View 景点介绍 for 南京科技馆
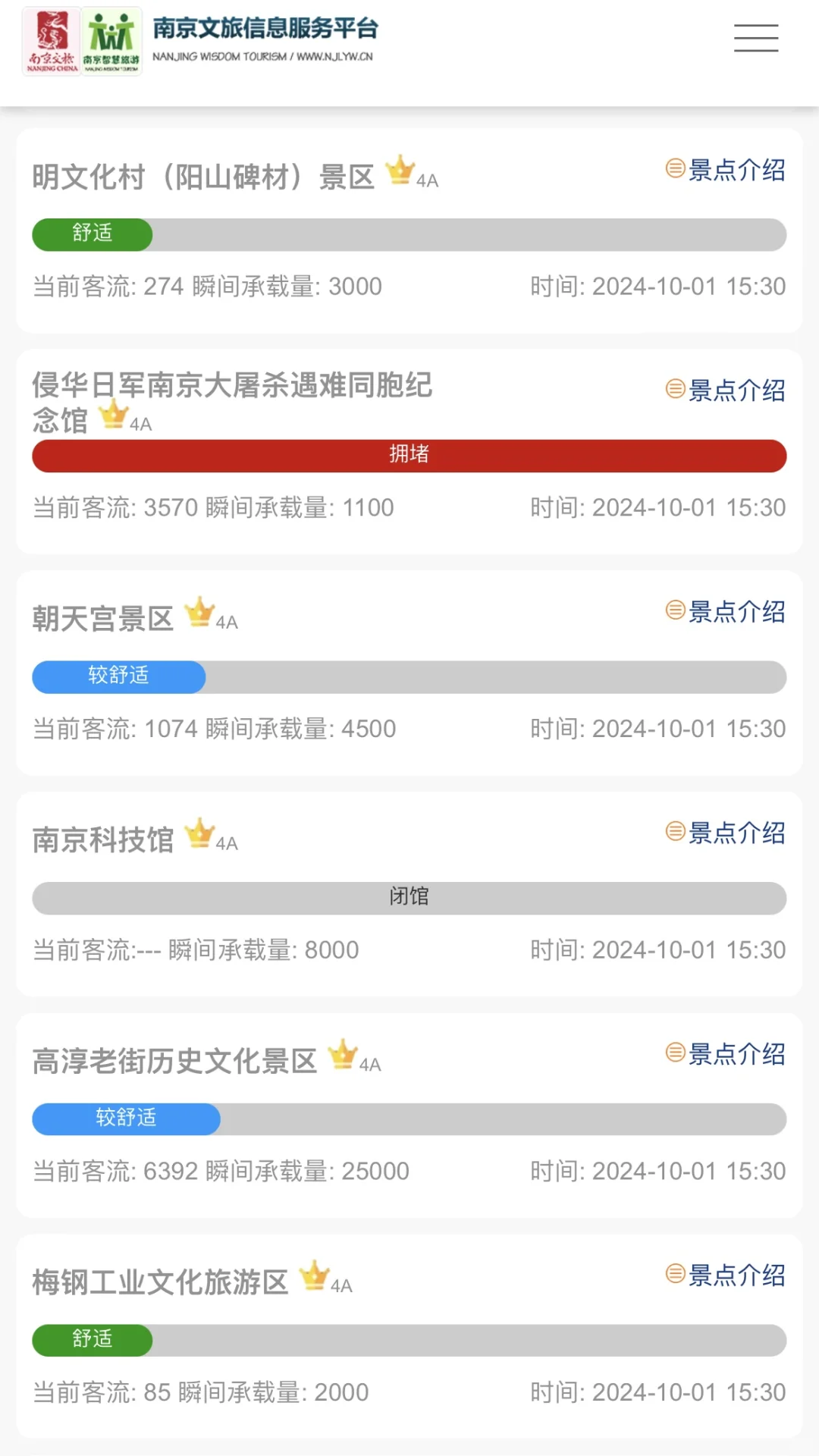This screenshot has width=819, height=1456. tap(726, 833)
